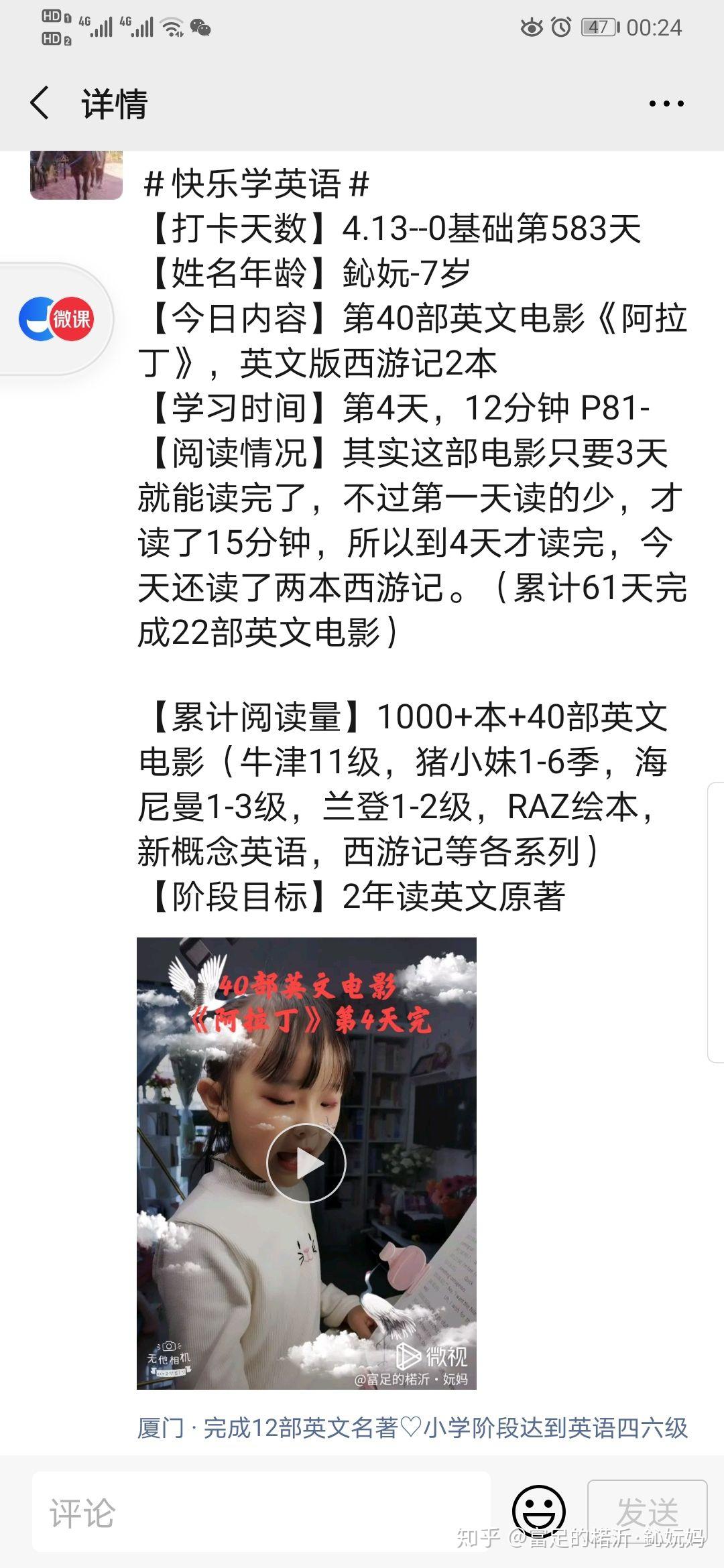The height and width of the screenshot is (1568, 724).
Task: Open the emoji picker
Action: click(x=538, y=1513)
